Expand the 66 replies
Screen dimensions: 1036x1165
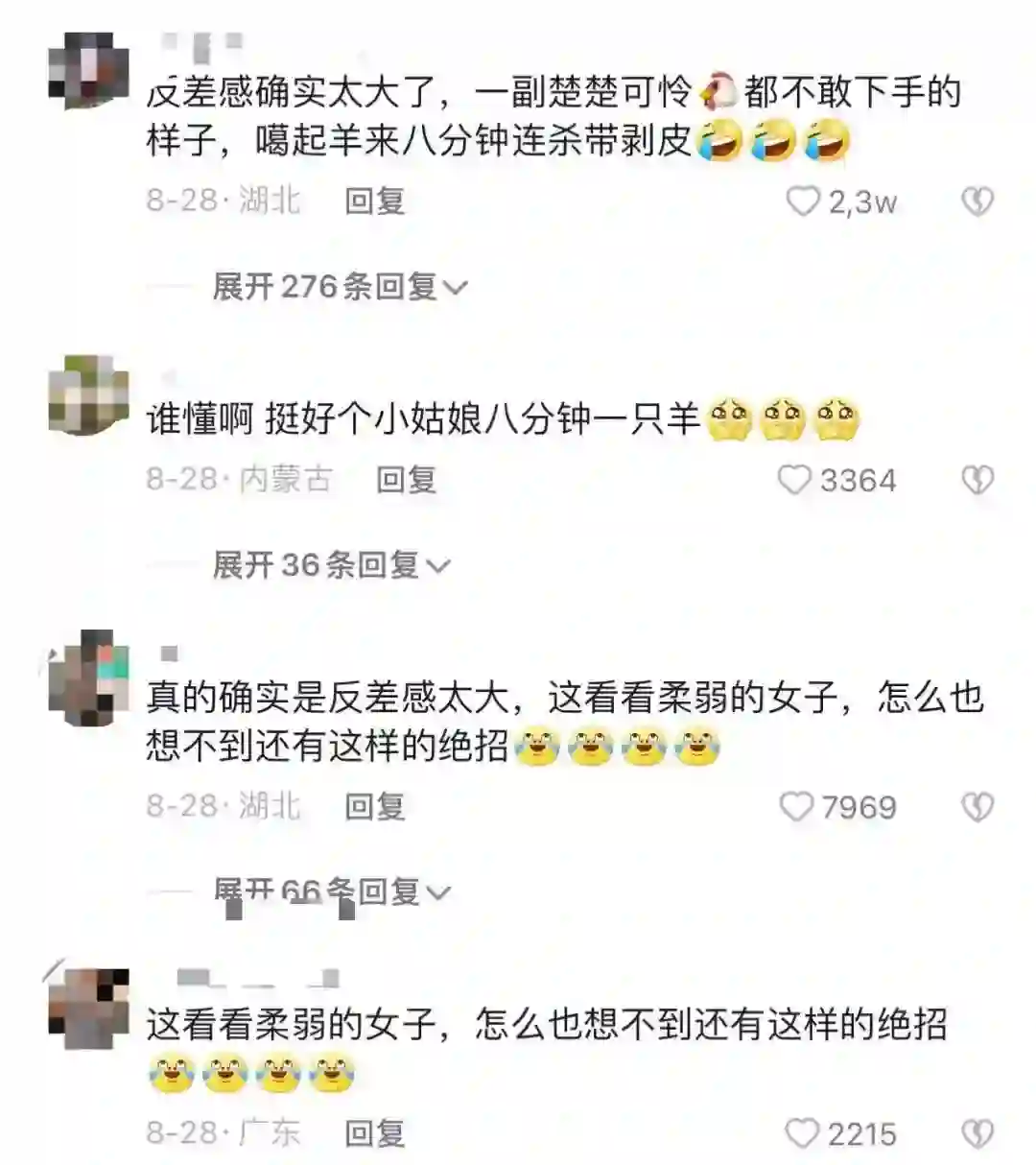(x=330, y=892)
